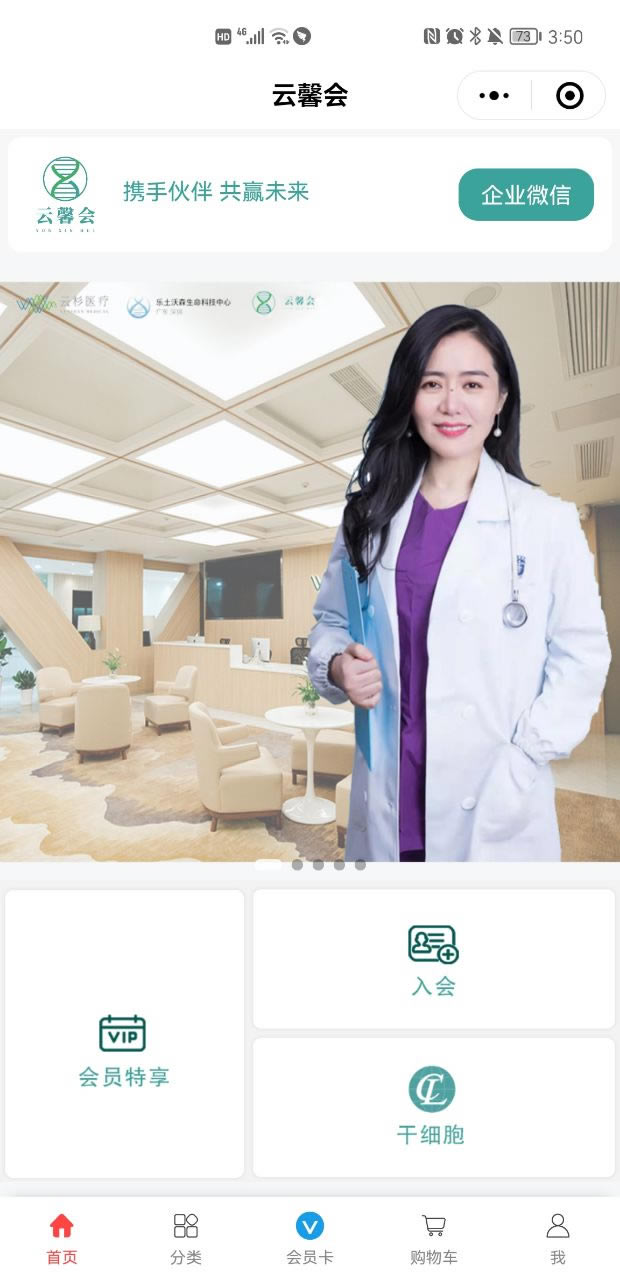This screenshot has width=620, height=1279.
Task: Go to the 会员卡 tab
Action: click(x=310, y=1239)
